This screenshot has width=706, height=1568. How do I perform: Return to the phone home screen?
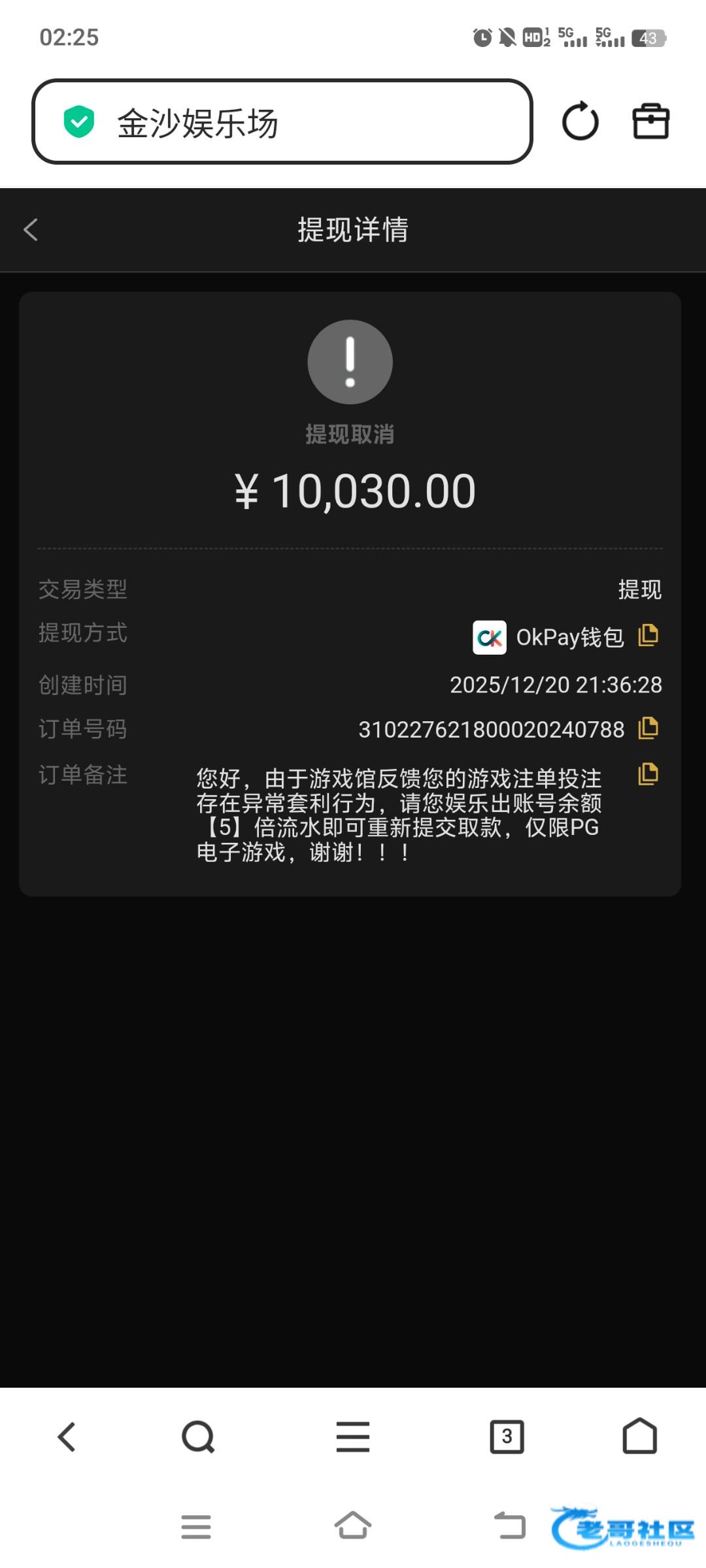[353, 1527]
